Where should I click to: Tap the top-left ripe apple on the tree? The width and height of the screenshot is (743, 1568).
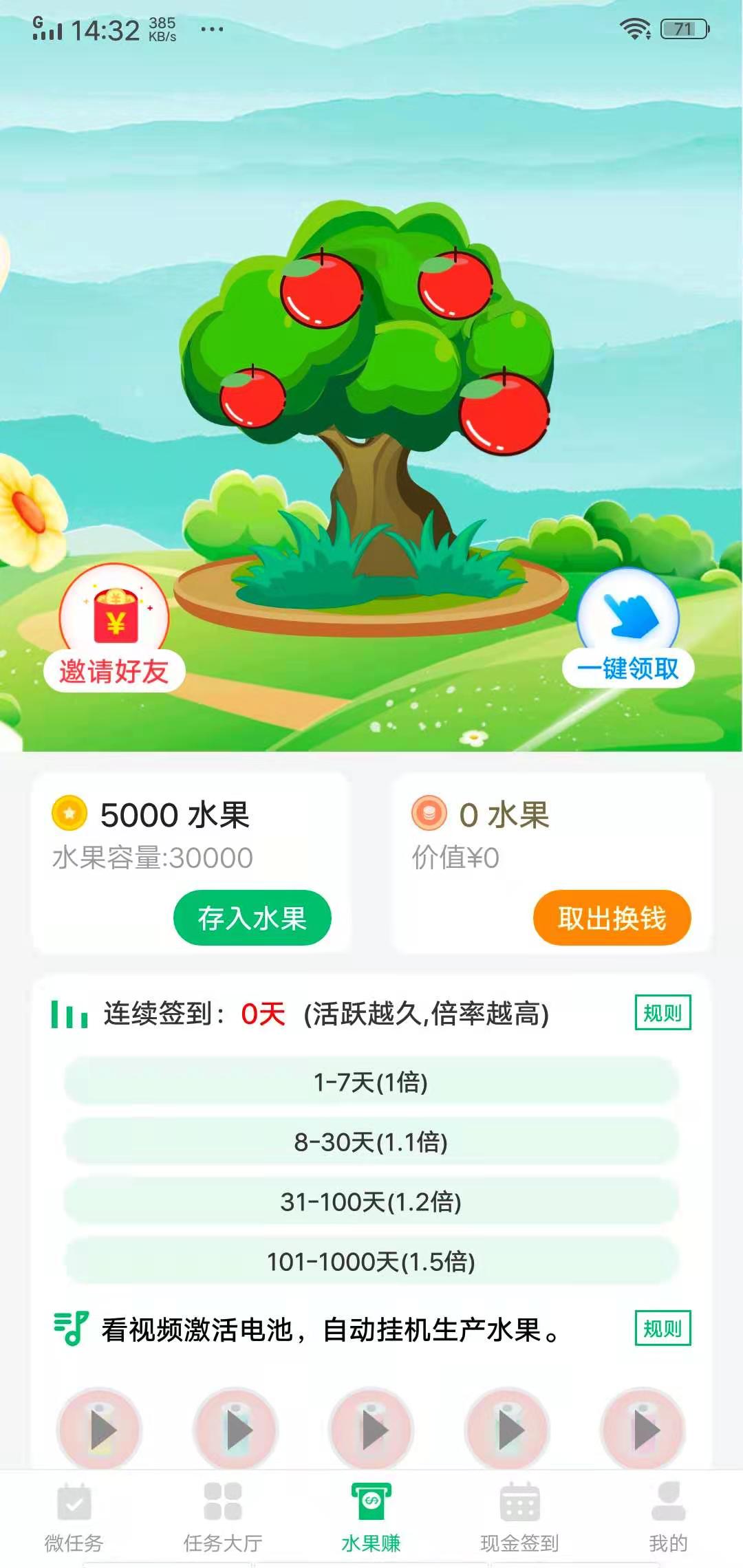[323, 292]
